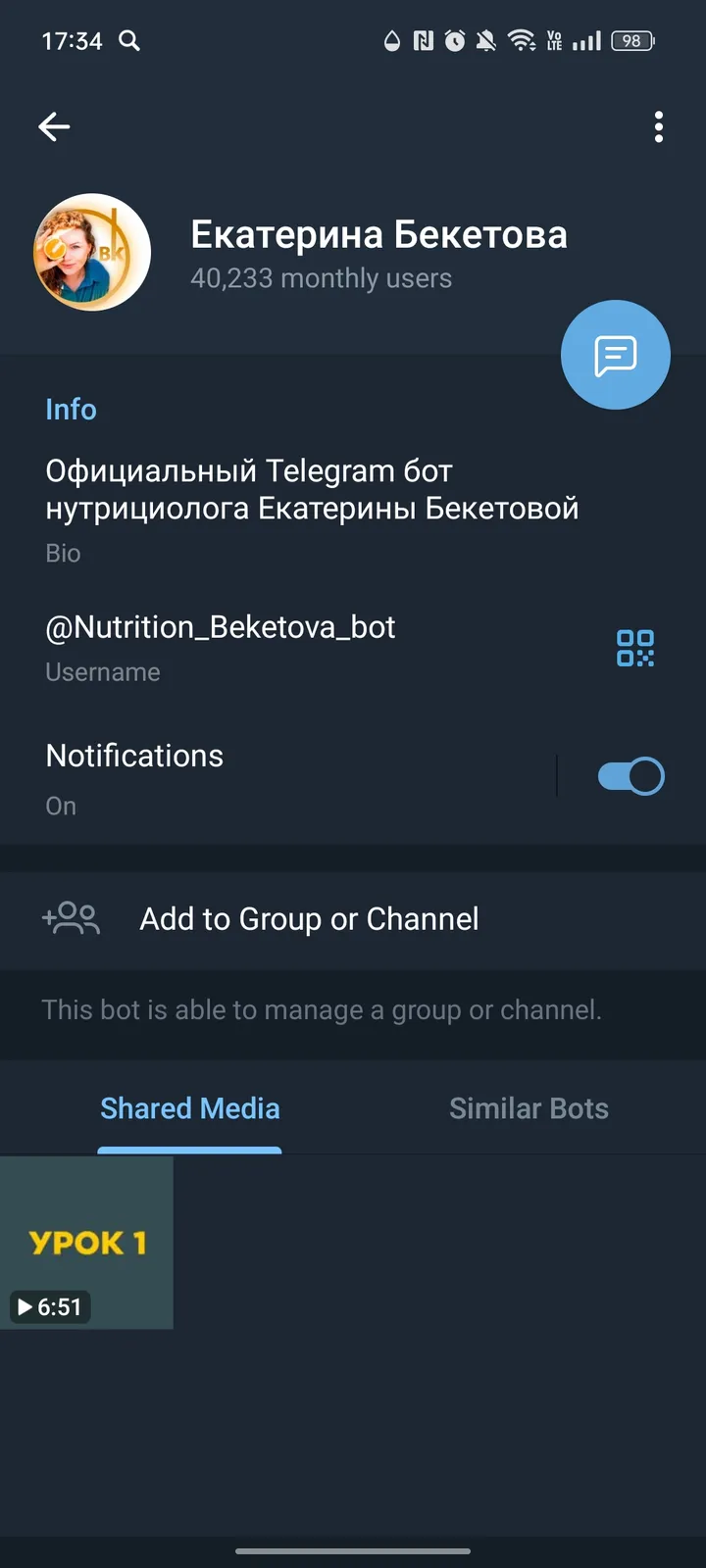Play the УРОК 1 video
The height and width of the screenshot is (1568, 706).
(x=86, y=1243)
